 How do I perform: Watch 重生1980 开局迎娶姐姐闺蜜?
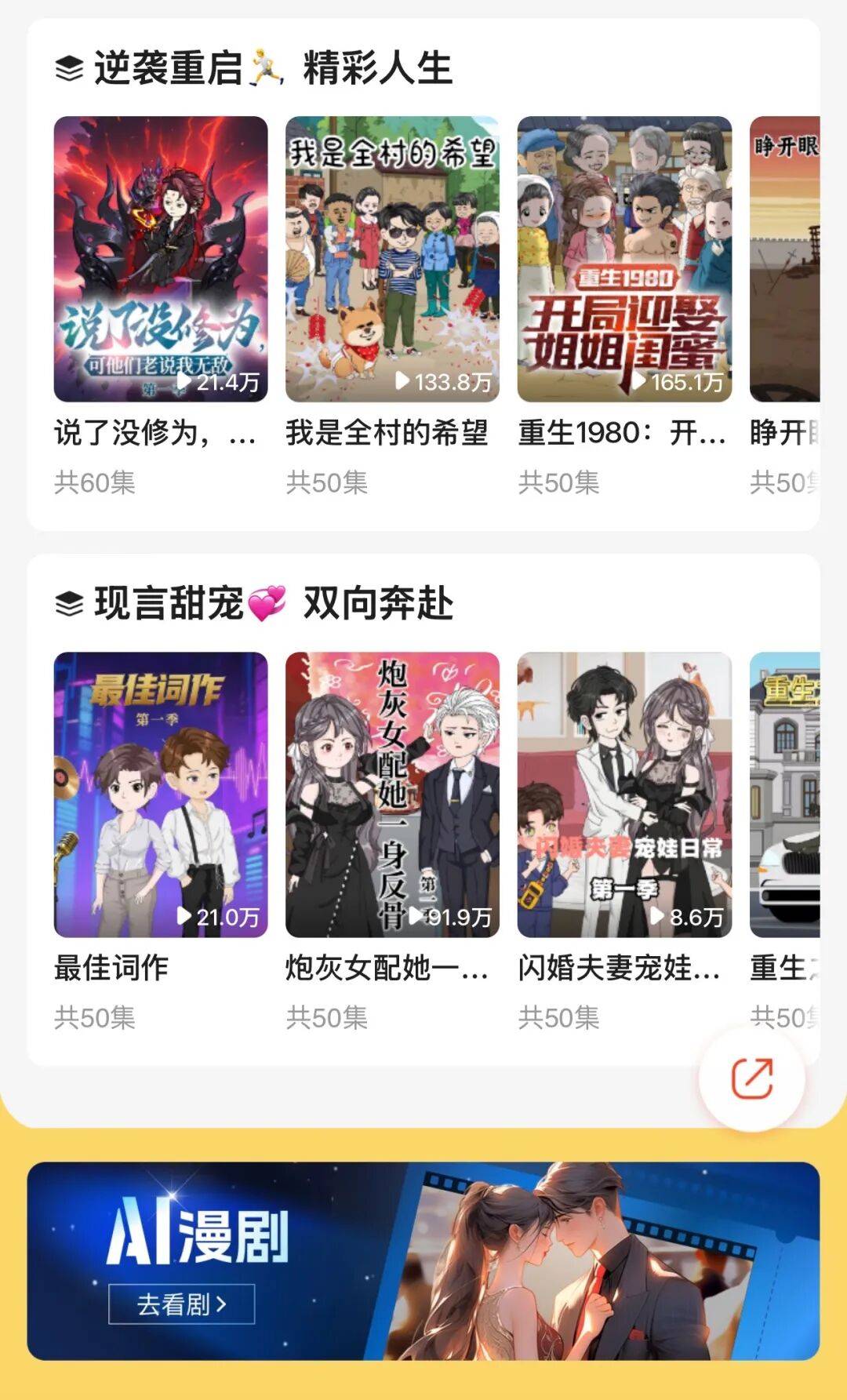pos(624,260)
